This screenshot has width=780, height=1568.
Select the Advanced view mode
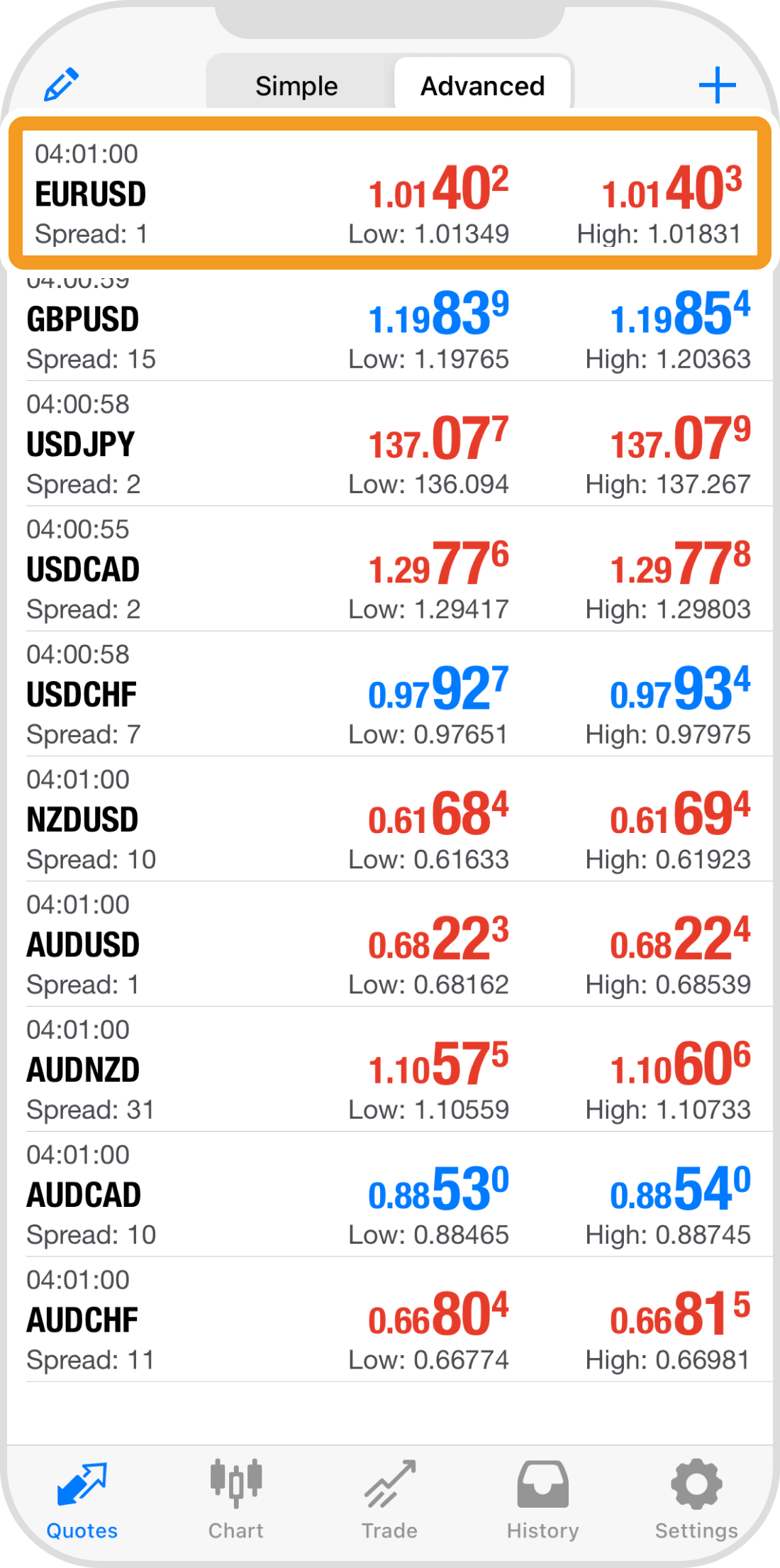tap(483, 86)
